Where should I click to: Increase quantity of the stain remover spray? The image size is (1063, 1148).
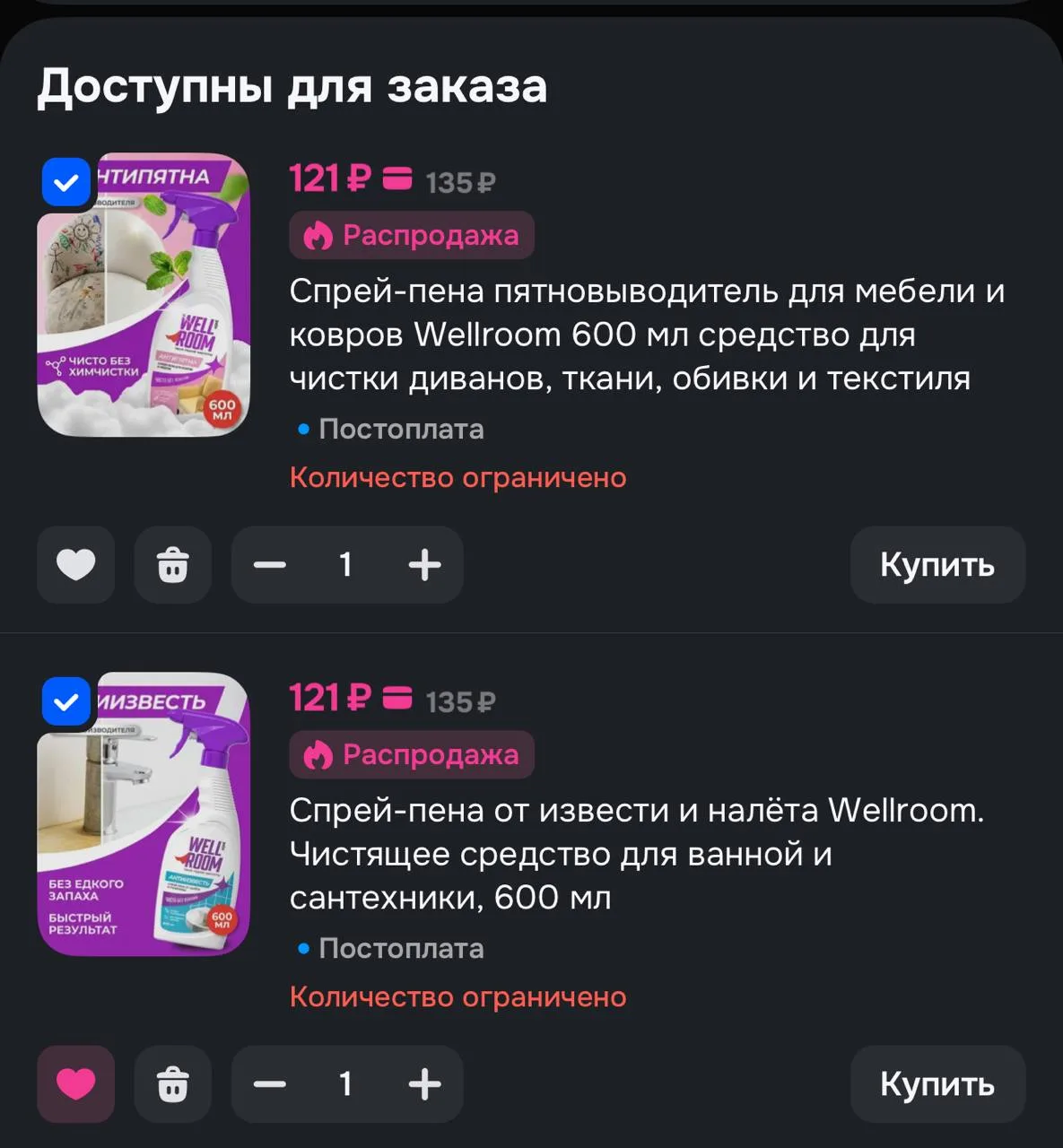coord(424,565)
